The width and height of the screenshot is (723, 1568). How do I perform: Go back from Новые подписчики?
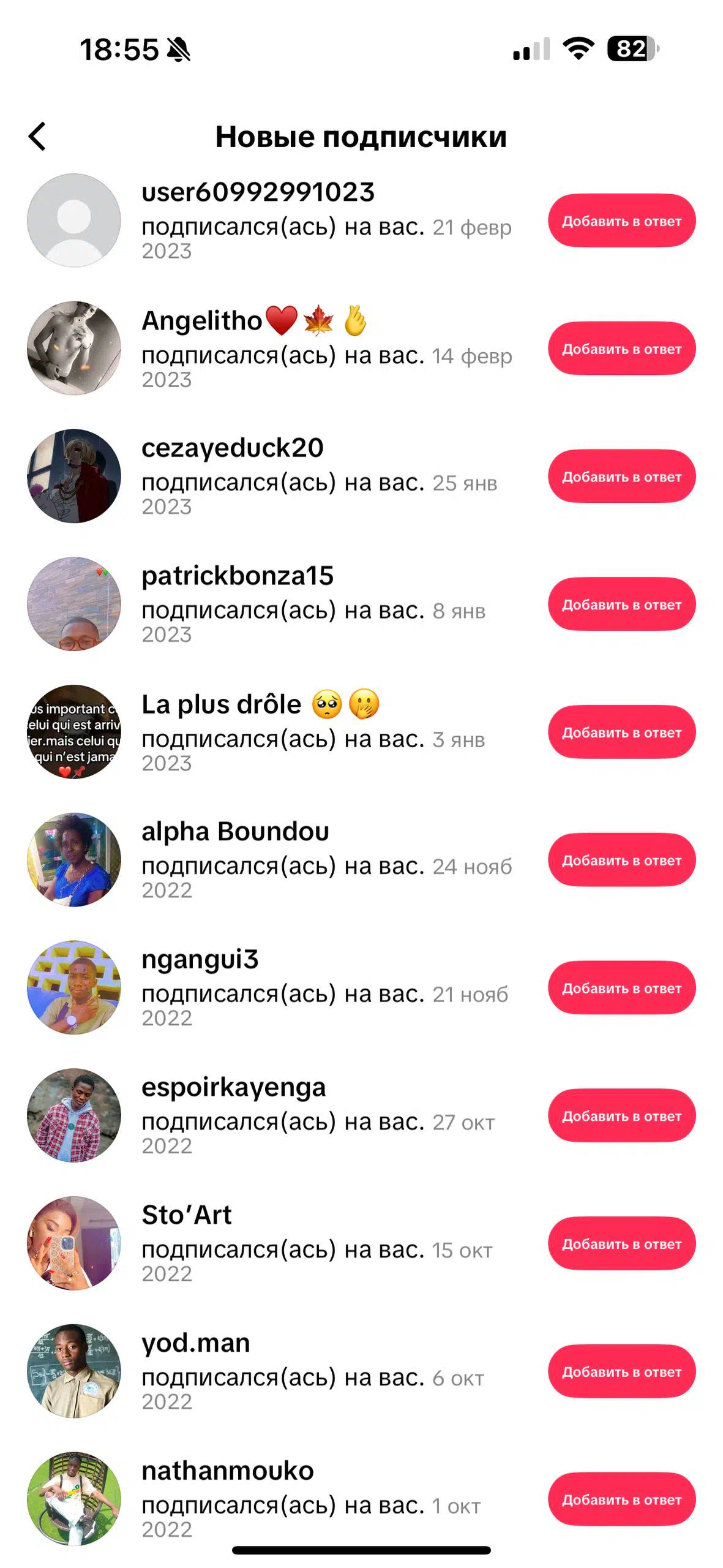pos(38,136)
